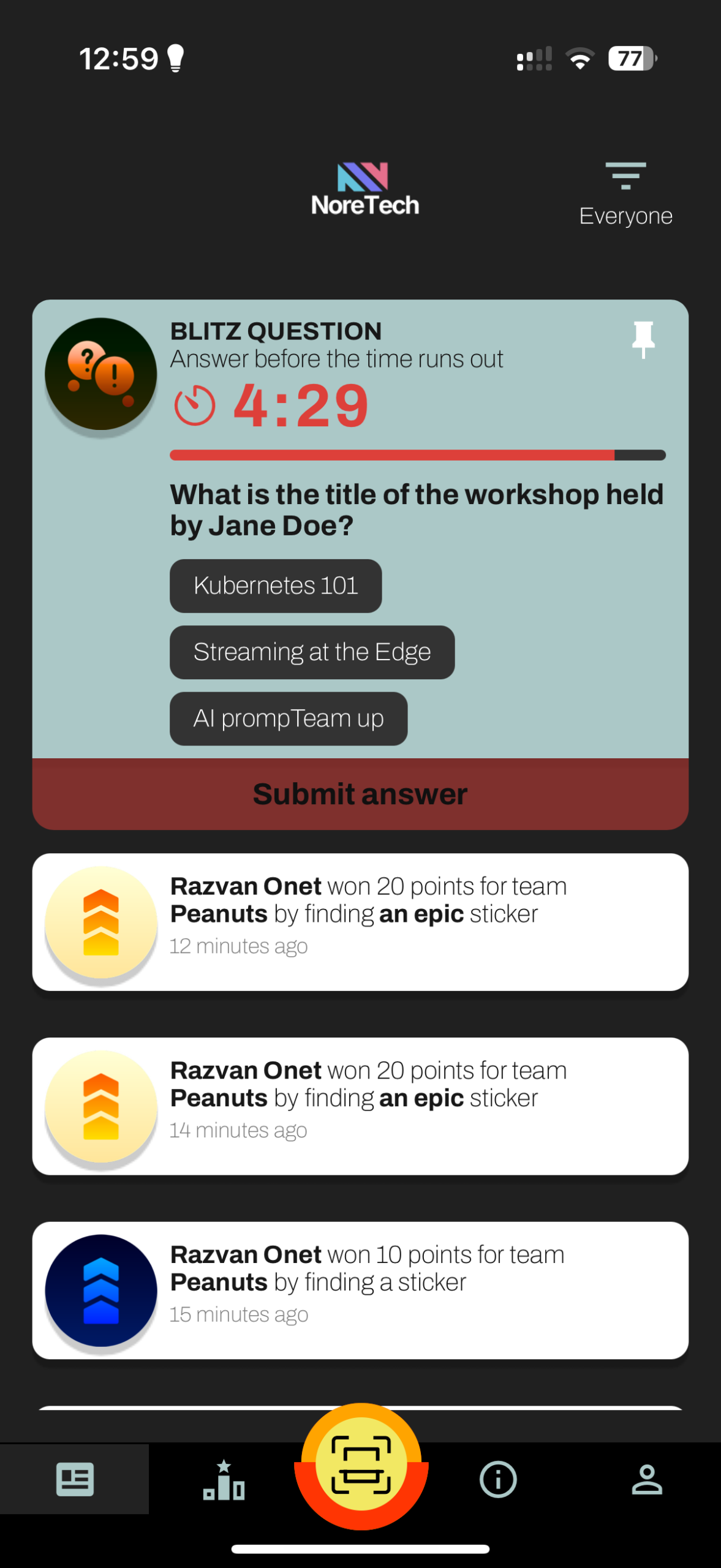Open the leaderboard tab
The image size is (721, 1568).
(x=224, y=1479)
